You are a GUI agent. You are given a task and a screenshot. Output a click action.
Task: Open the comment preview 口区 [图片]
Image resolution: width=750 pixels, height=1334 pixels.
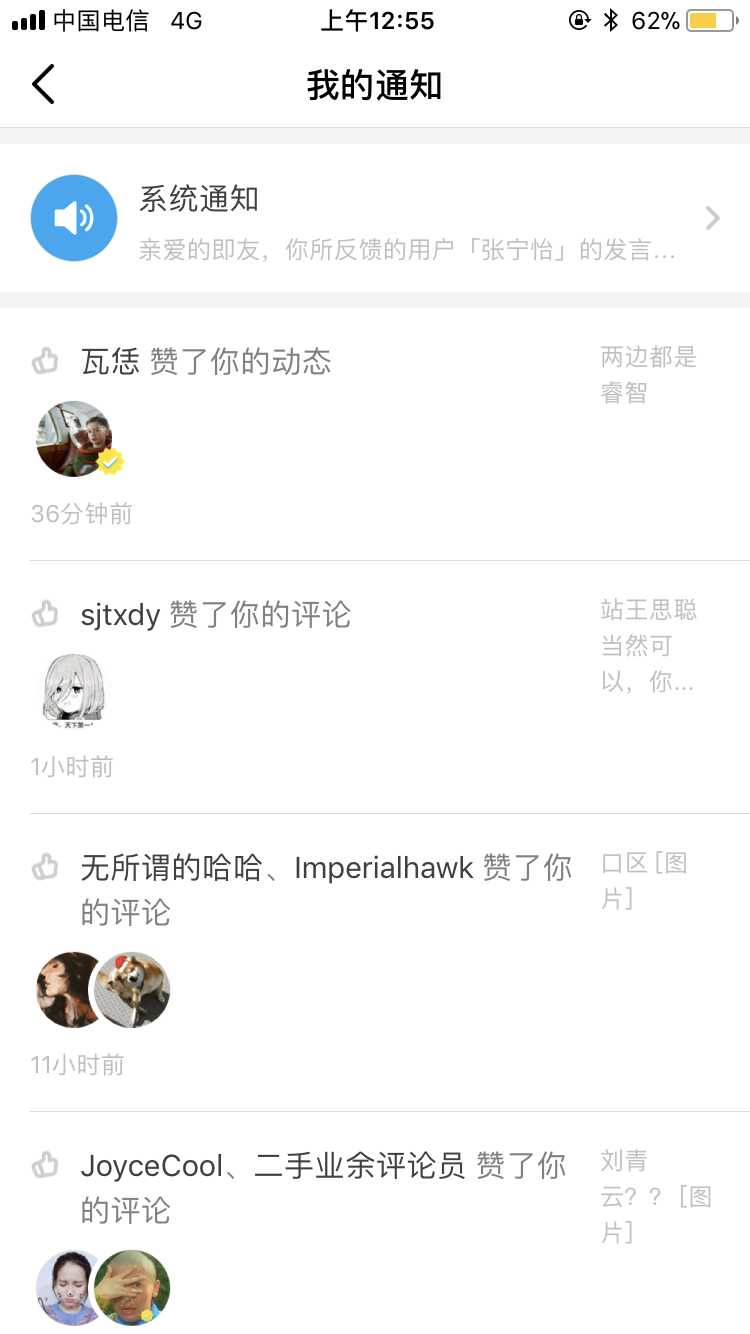[644, 881]
